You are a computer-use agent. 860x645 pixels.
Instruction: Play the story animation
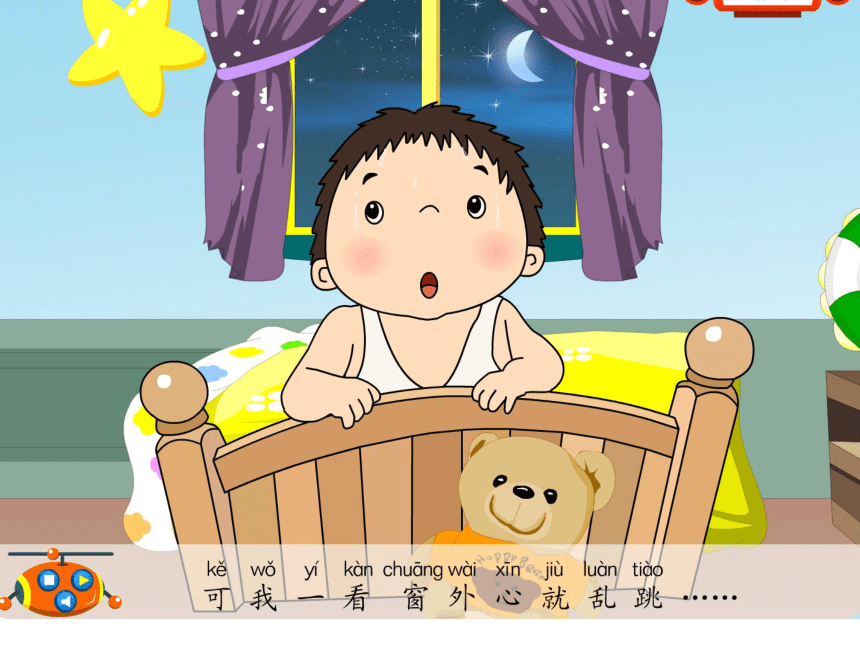tap(82, 580)
